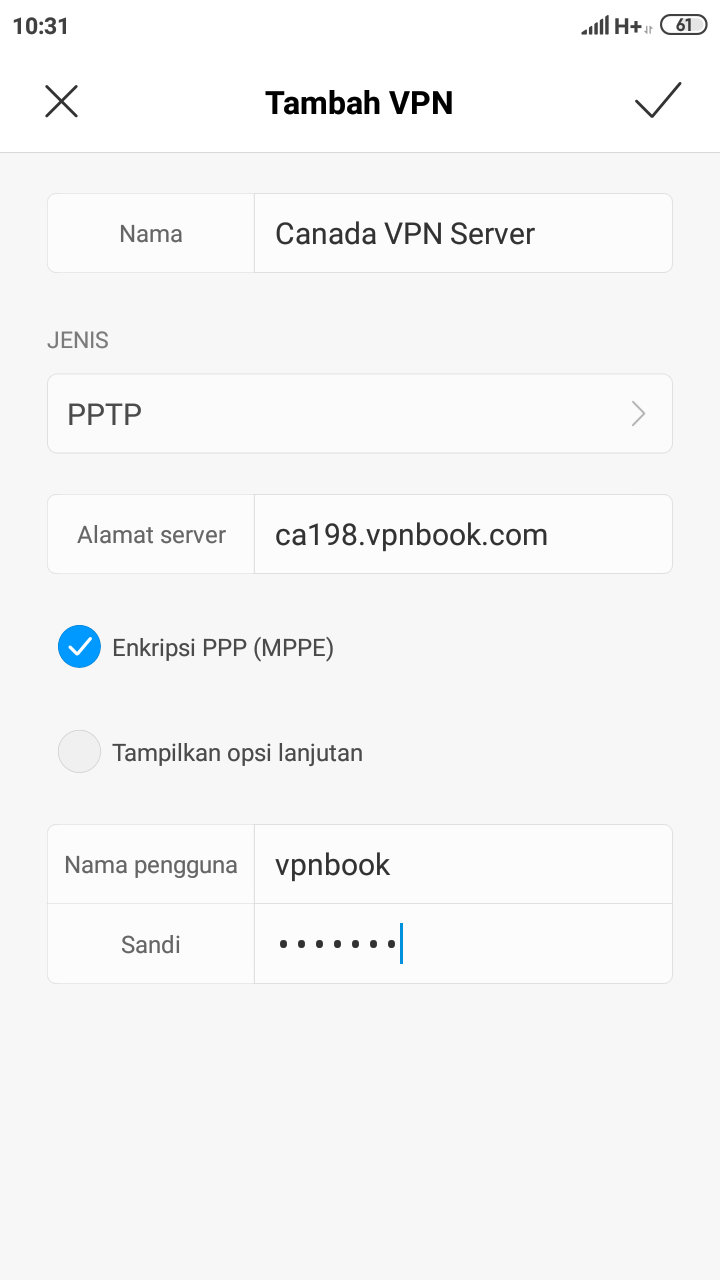Edit the Nama field
Screen dimensions: 720x1280
click(463, 233)
